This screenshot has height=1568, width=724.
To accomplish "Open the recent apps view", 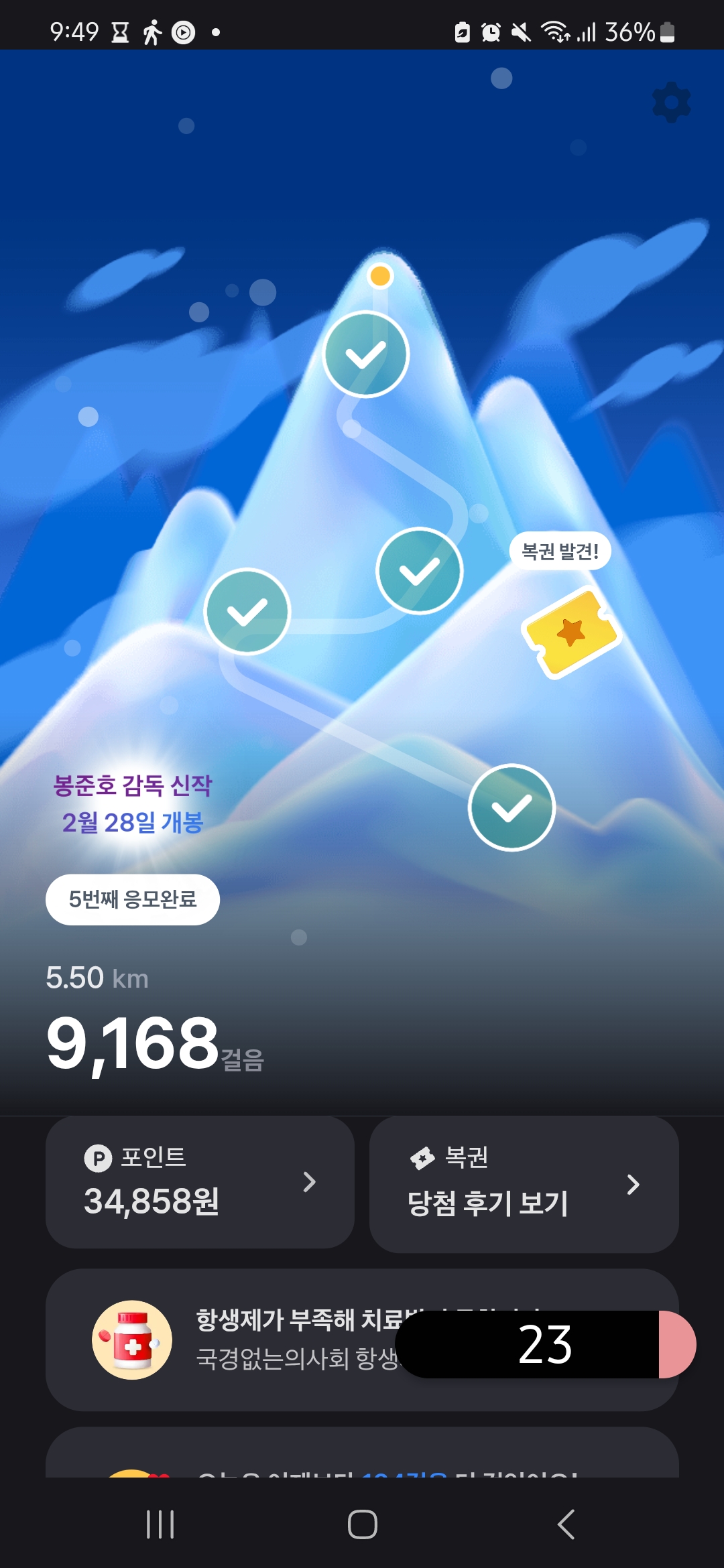I will pyautogui.click(x=160, y=1524).
